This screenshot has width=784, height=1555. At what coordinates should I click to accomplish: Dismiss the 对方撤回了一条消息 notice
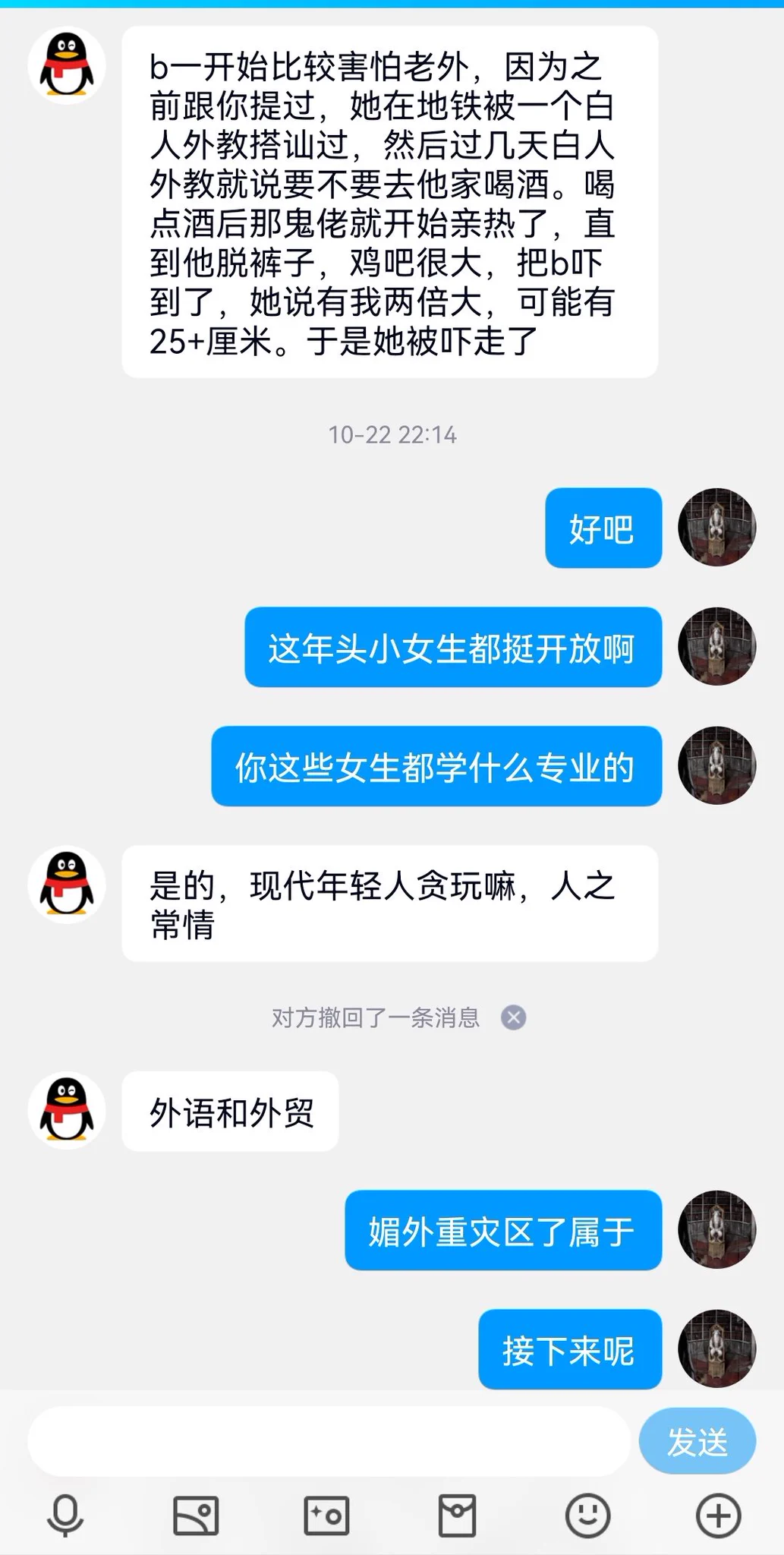click(514, 1017)
